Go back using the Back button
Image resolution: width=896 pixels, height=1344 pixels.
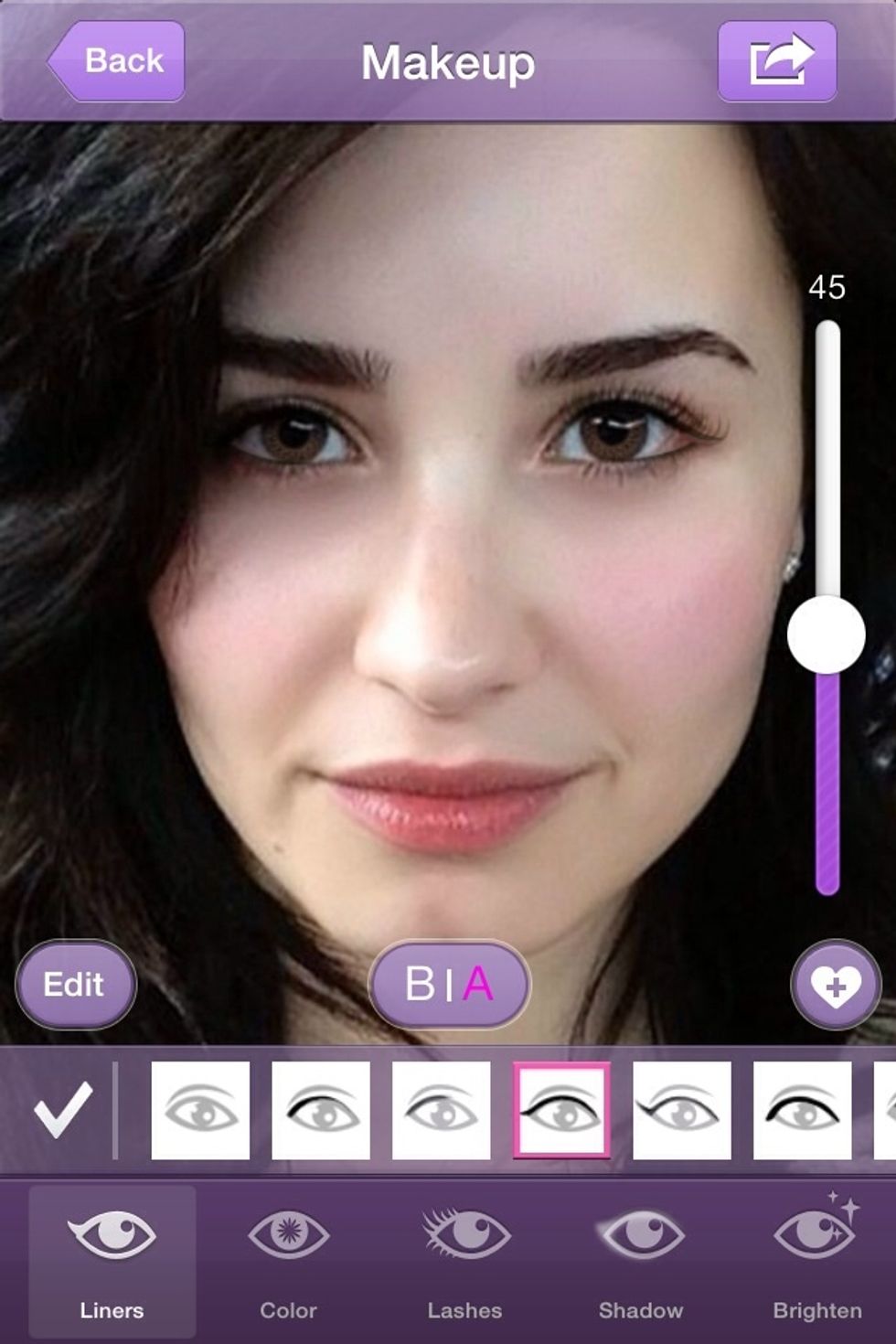[117, 61]
